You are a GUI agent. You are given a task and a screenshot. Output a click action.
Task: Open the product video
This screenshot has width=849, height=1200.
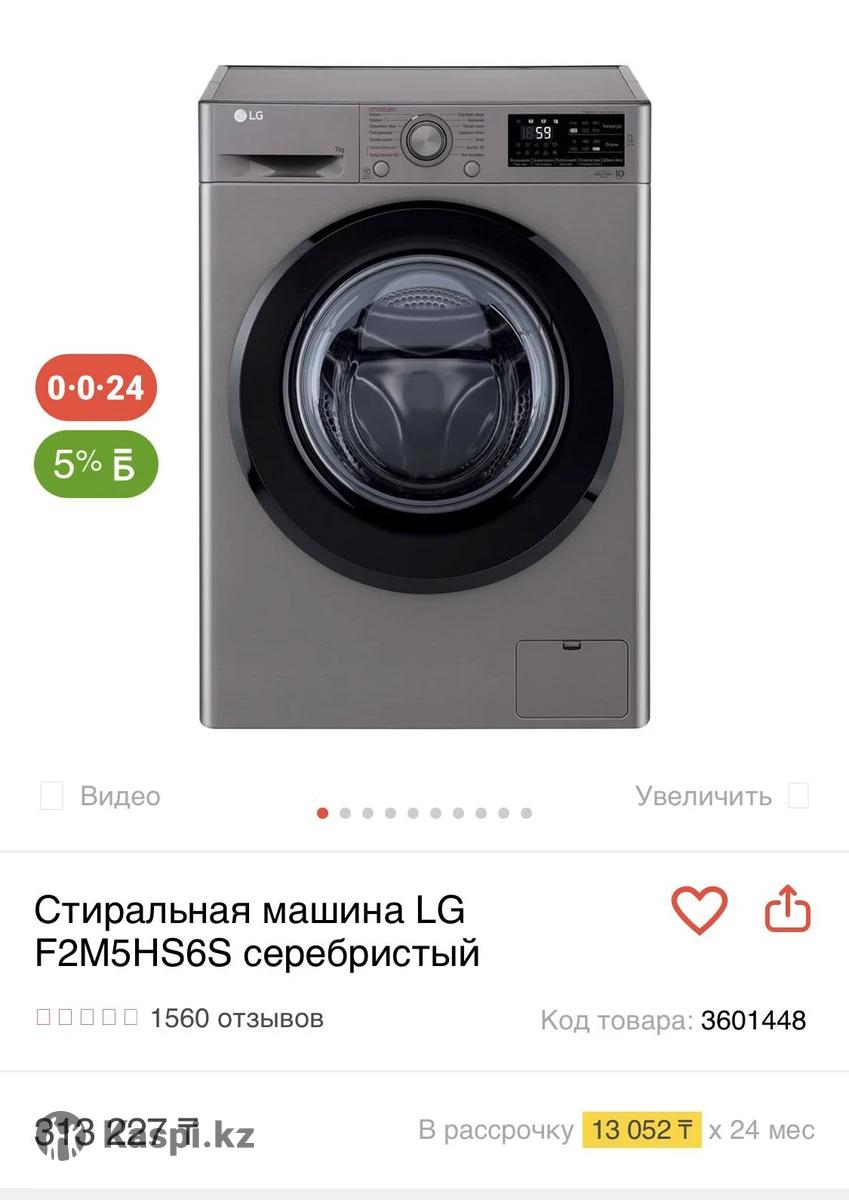point(100,796)
